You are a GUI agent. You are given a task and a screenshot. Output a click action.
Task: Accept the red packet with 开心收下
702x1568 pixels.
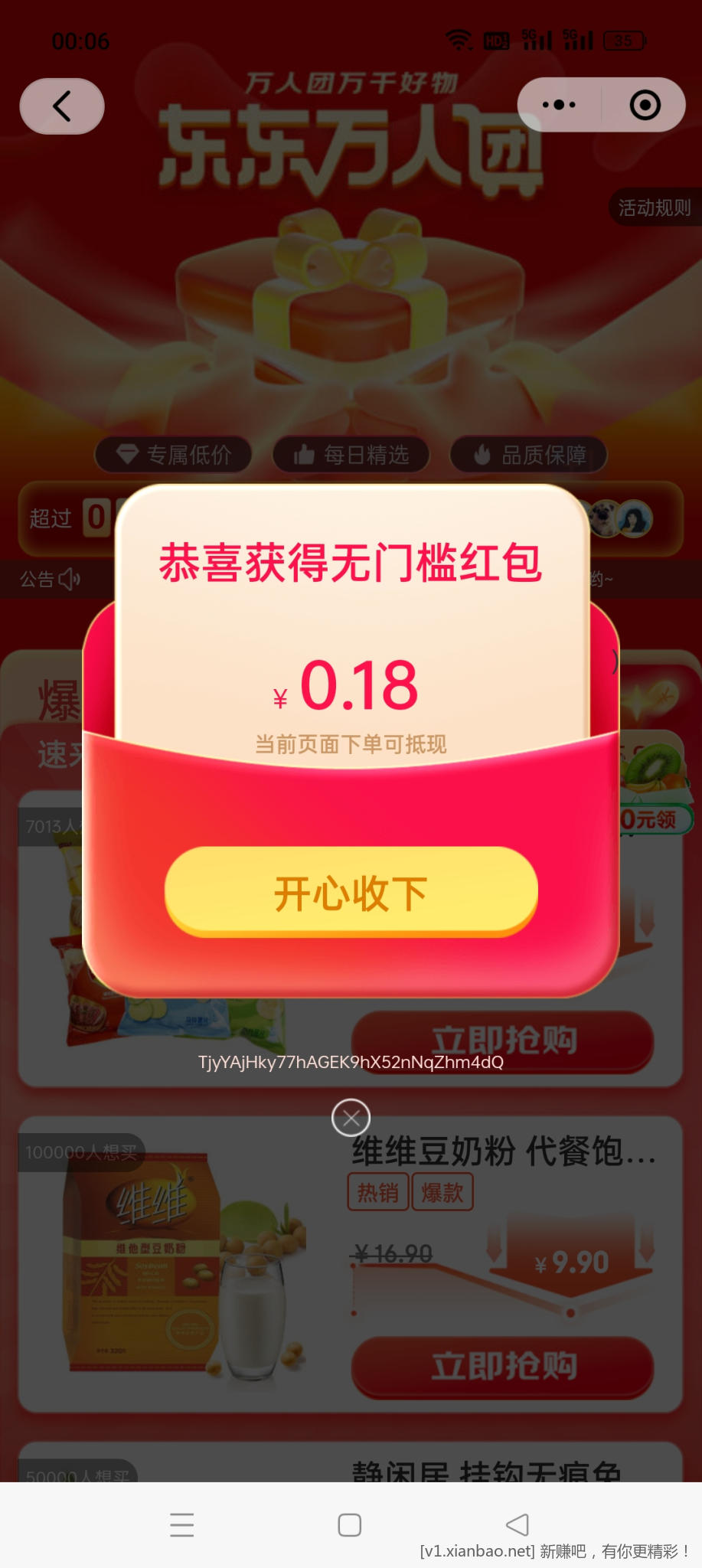351,892
